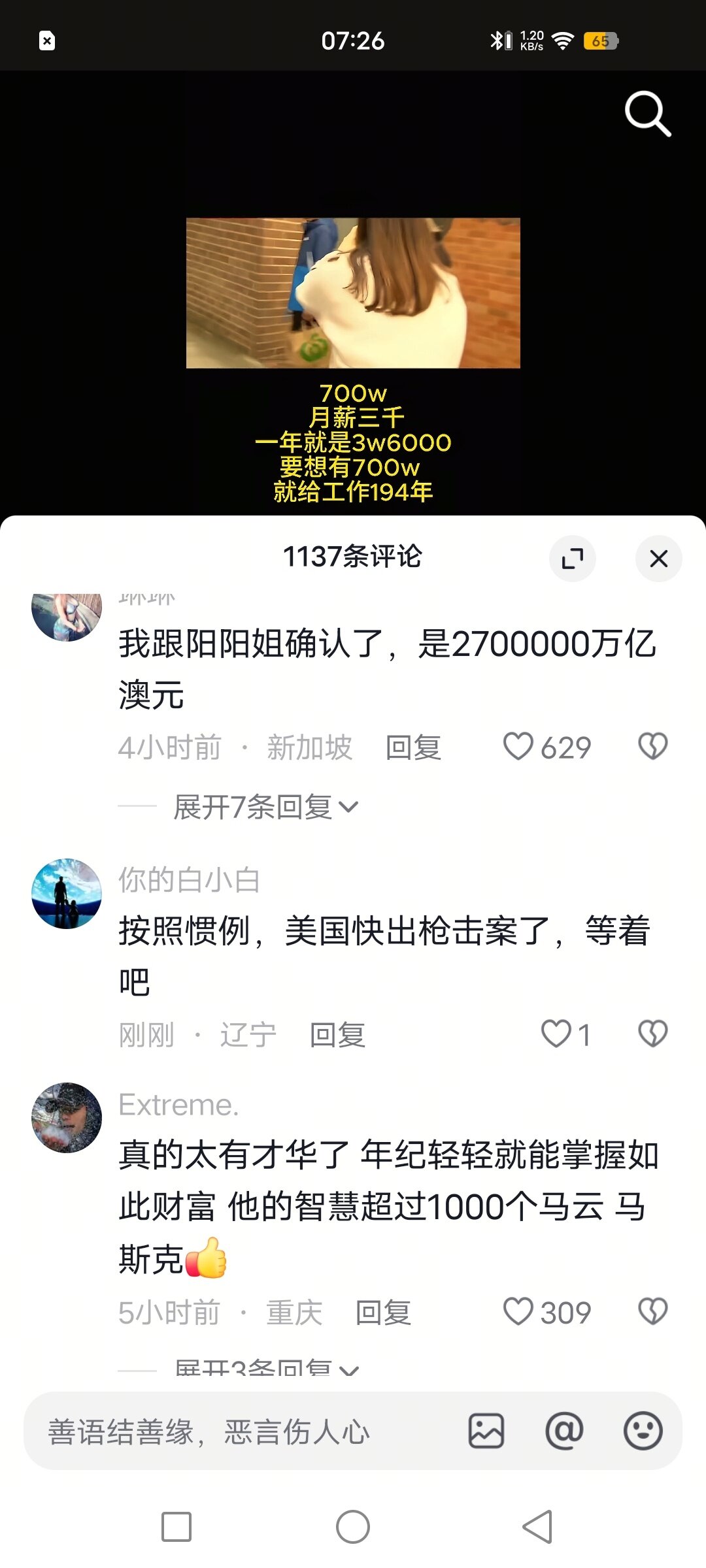Screen dimensions: 706x1568
Task: Close the comments panel
Action: [658, 559]
